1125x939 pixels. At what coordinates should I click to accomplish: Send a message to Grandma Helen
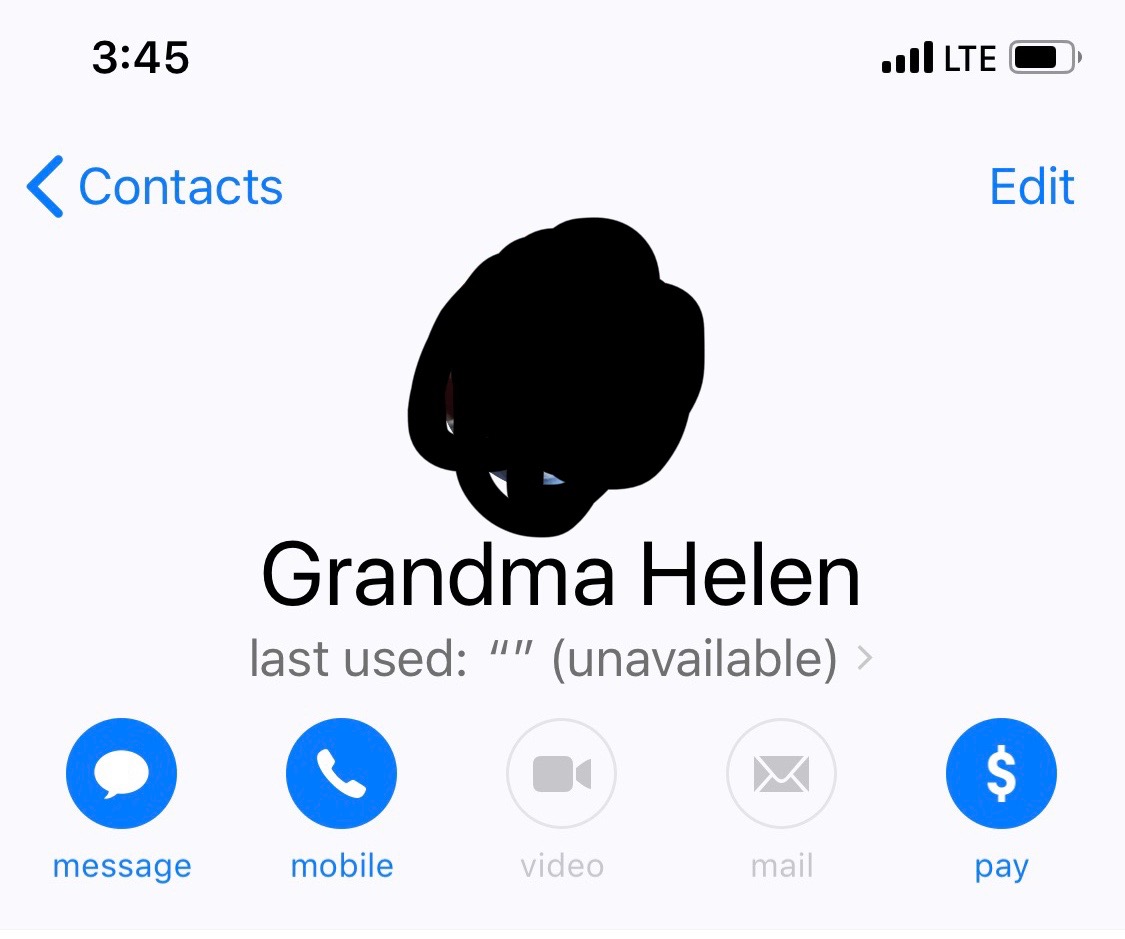[121, 774]
